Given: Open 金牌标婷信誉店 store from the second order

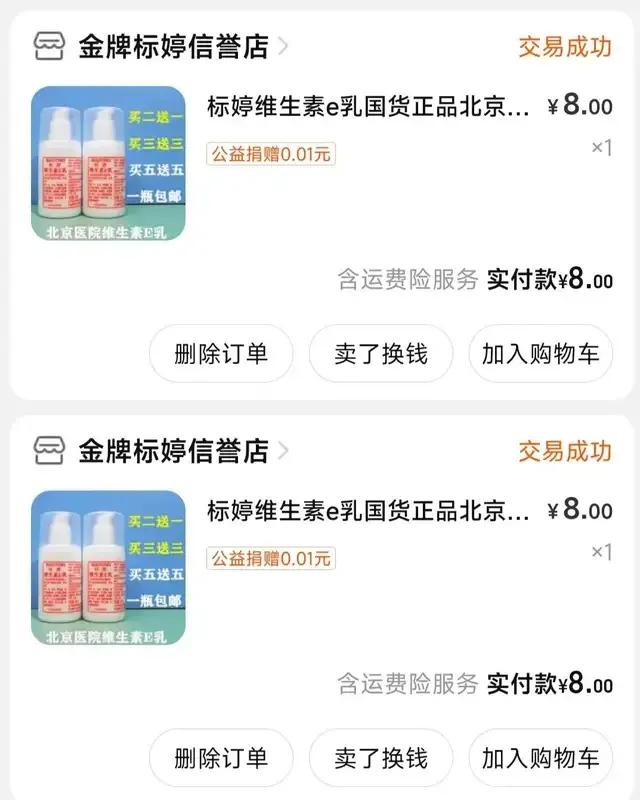Looking at the screenshot, I should tap(173, 450).
